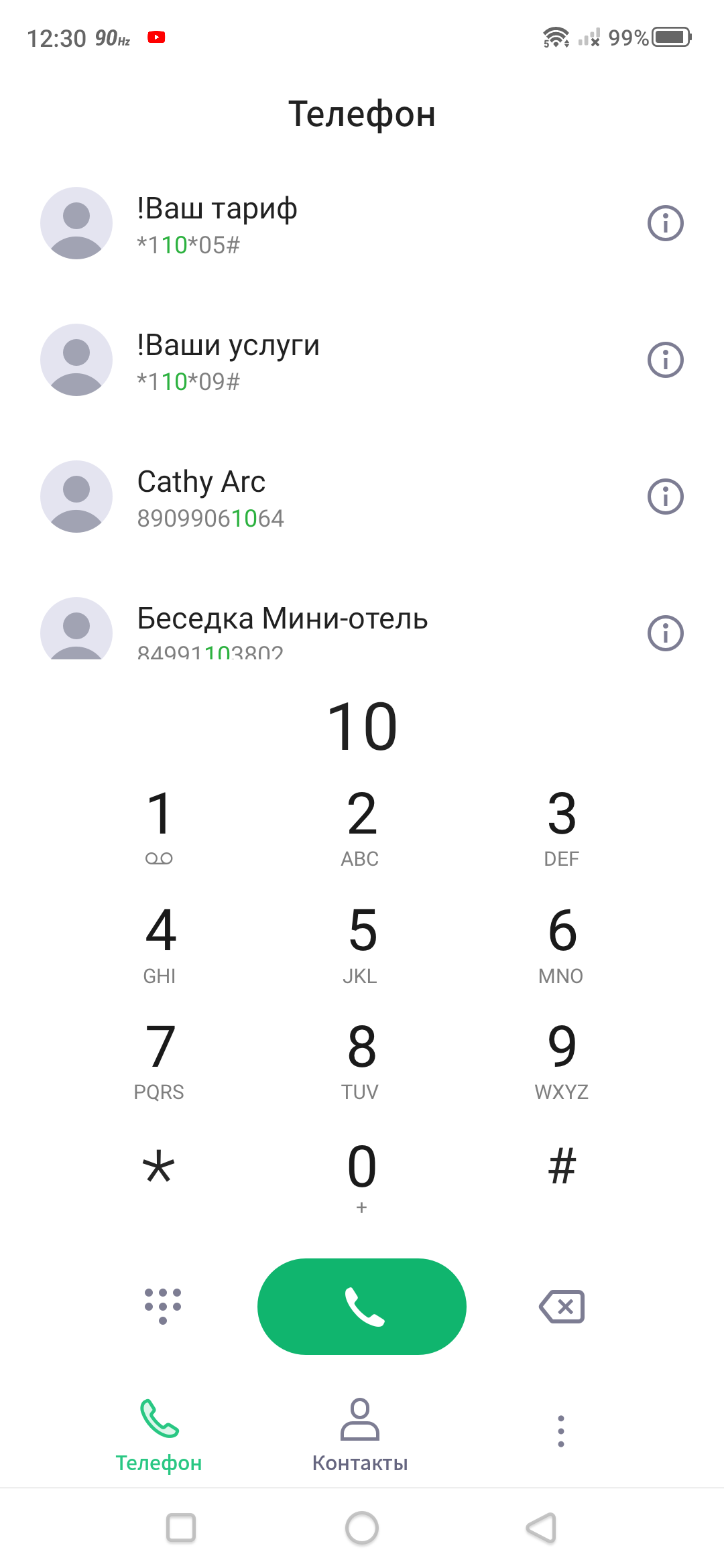Viewport: 724px width, 1568px height.
Task: Insert the star symbol
Action: pyautogui.click(x=160, y=1169)
